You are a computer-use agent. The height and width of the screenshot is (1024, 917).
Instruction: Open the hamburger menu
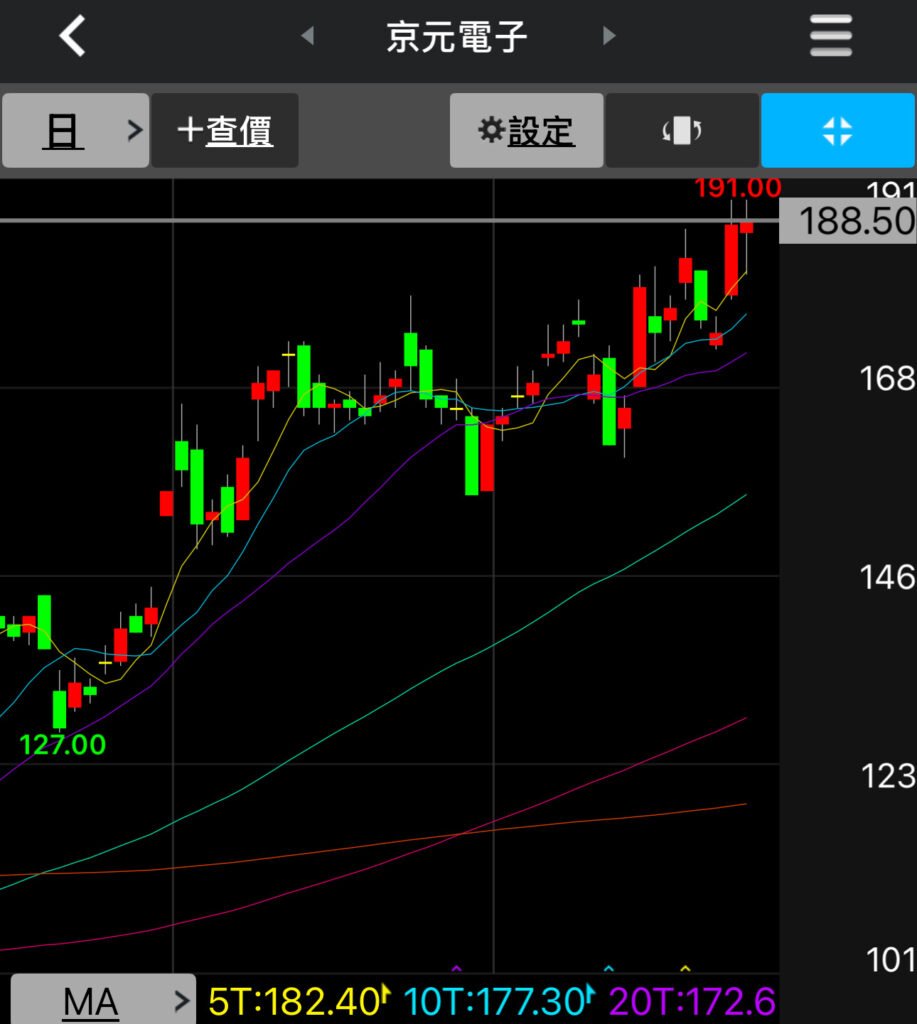pyautogui.click(x=830, y=37)
